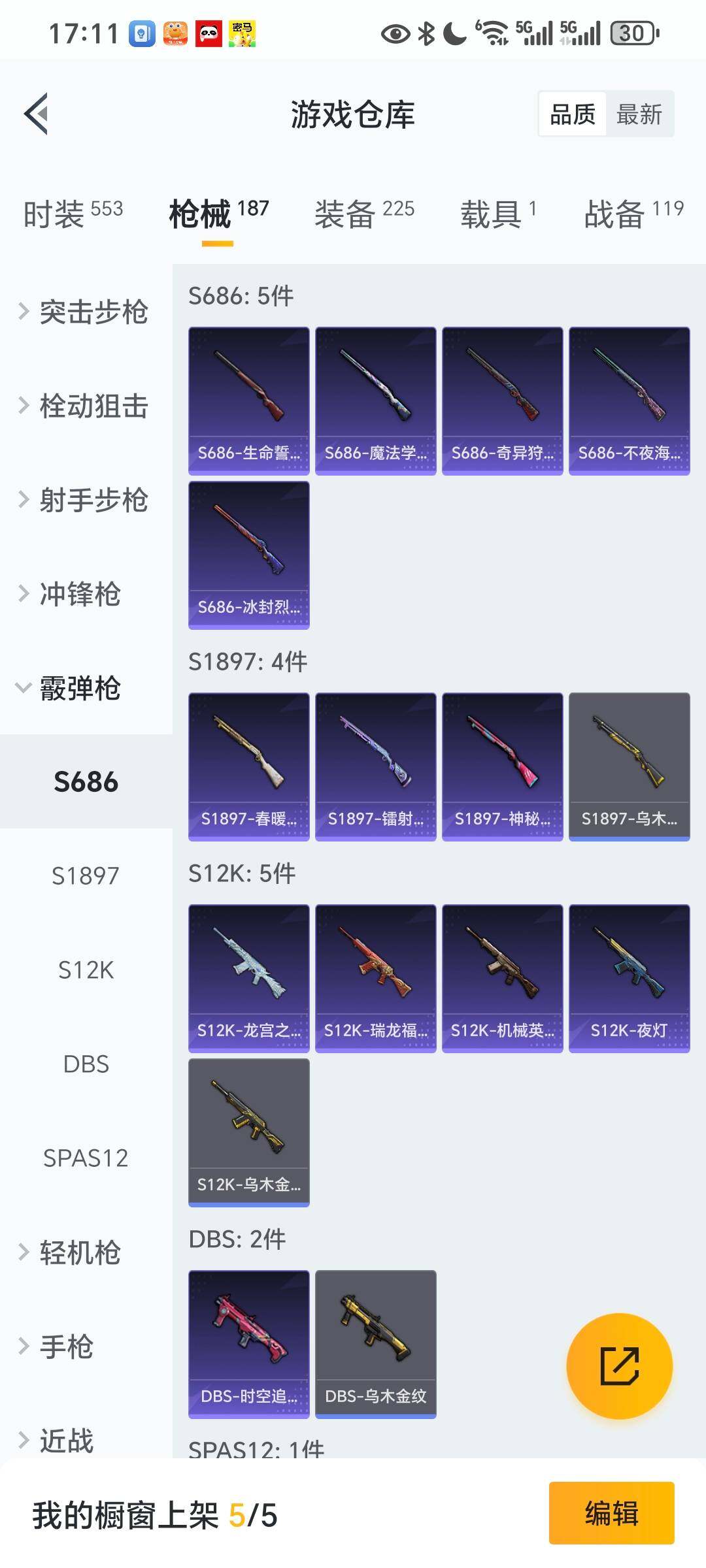Open the 载具 tab
Image resolution: width=706 pixels, height=1568 pixels.
coord(498,214)
